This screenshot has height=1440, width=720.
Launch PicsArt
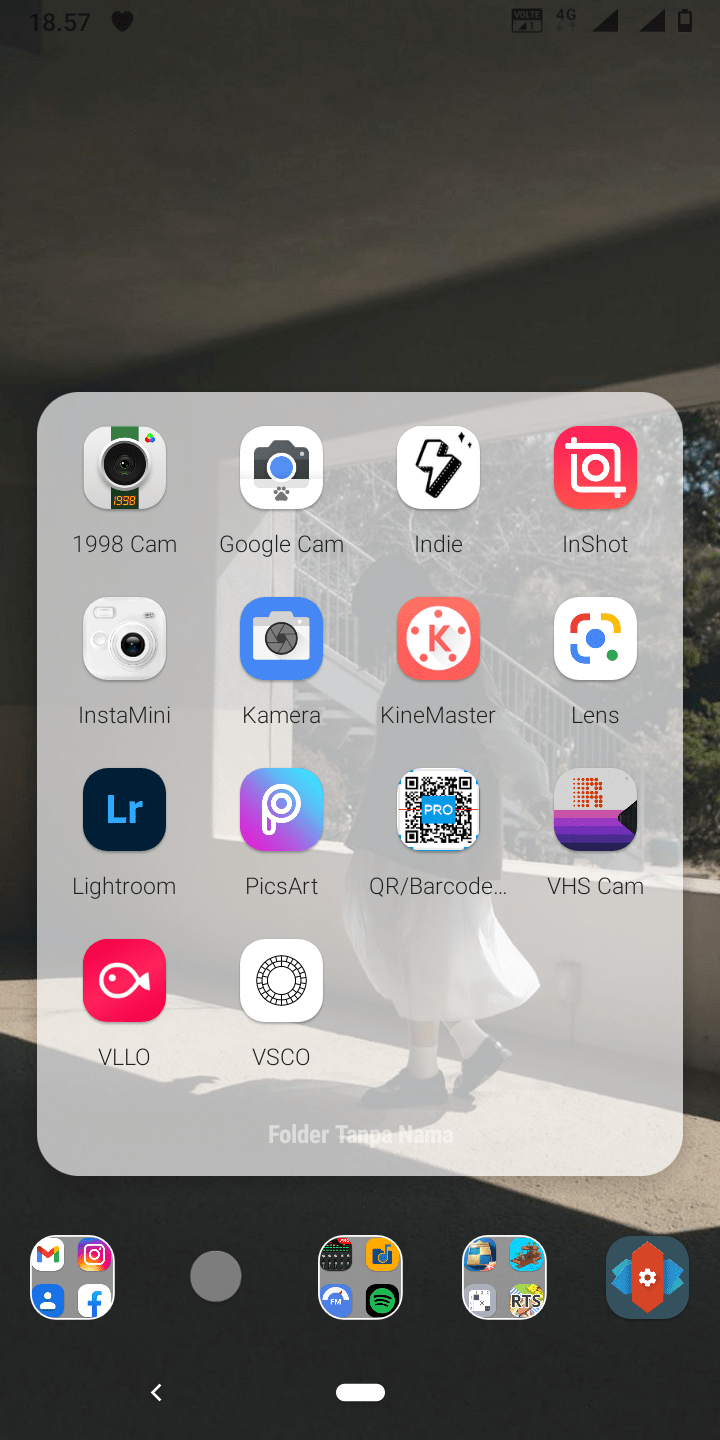click(x=281, y=810)
